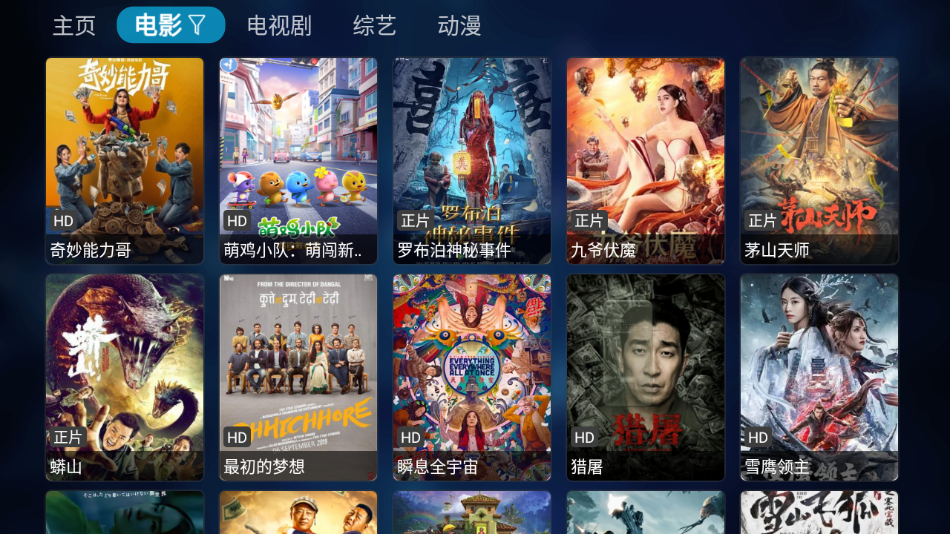Select the 综艺 tab

374,26
